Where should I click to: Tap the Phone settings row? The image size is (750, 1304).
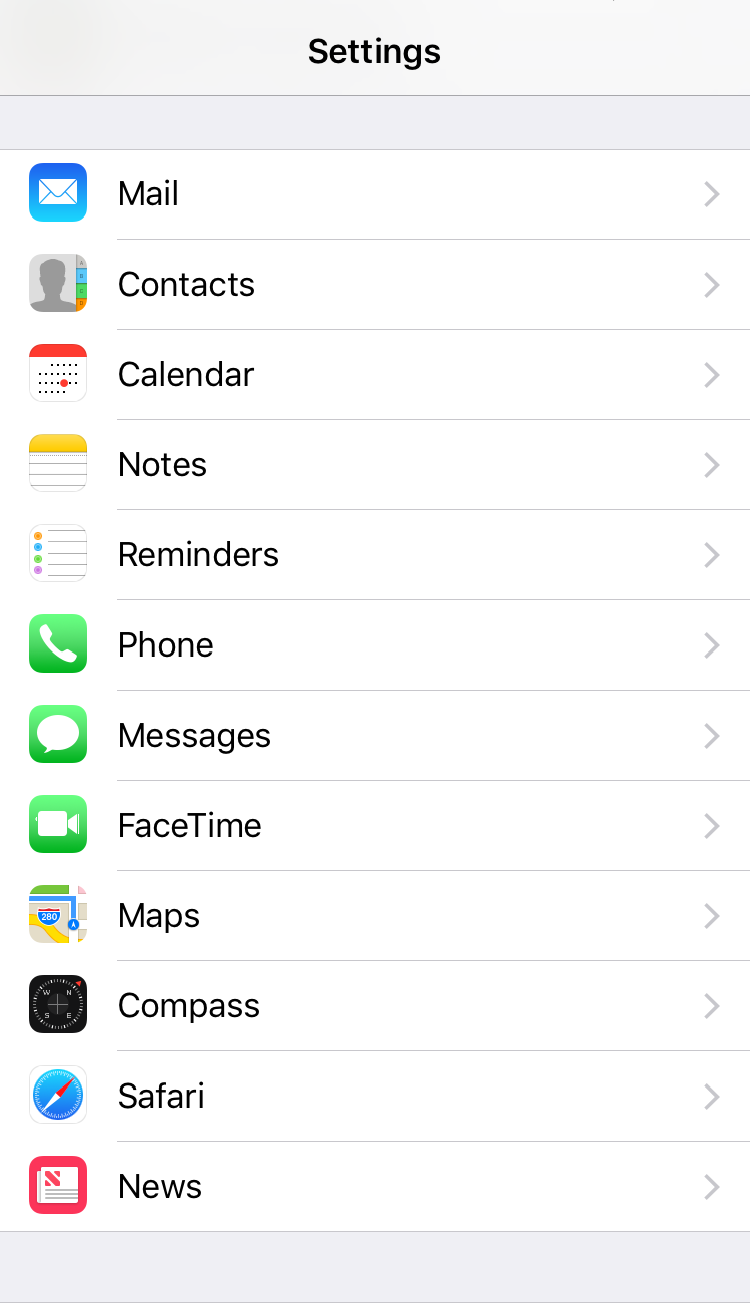375,645
